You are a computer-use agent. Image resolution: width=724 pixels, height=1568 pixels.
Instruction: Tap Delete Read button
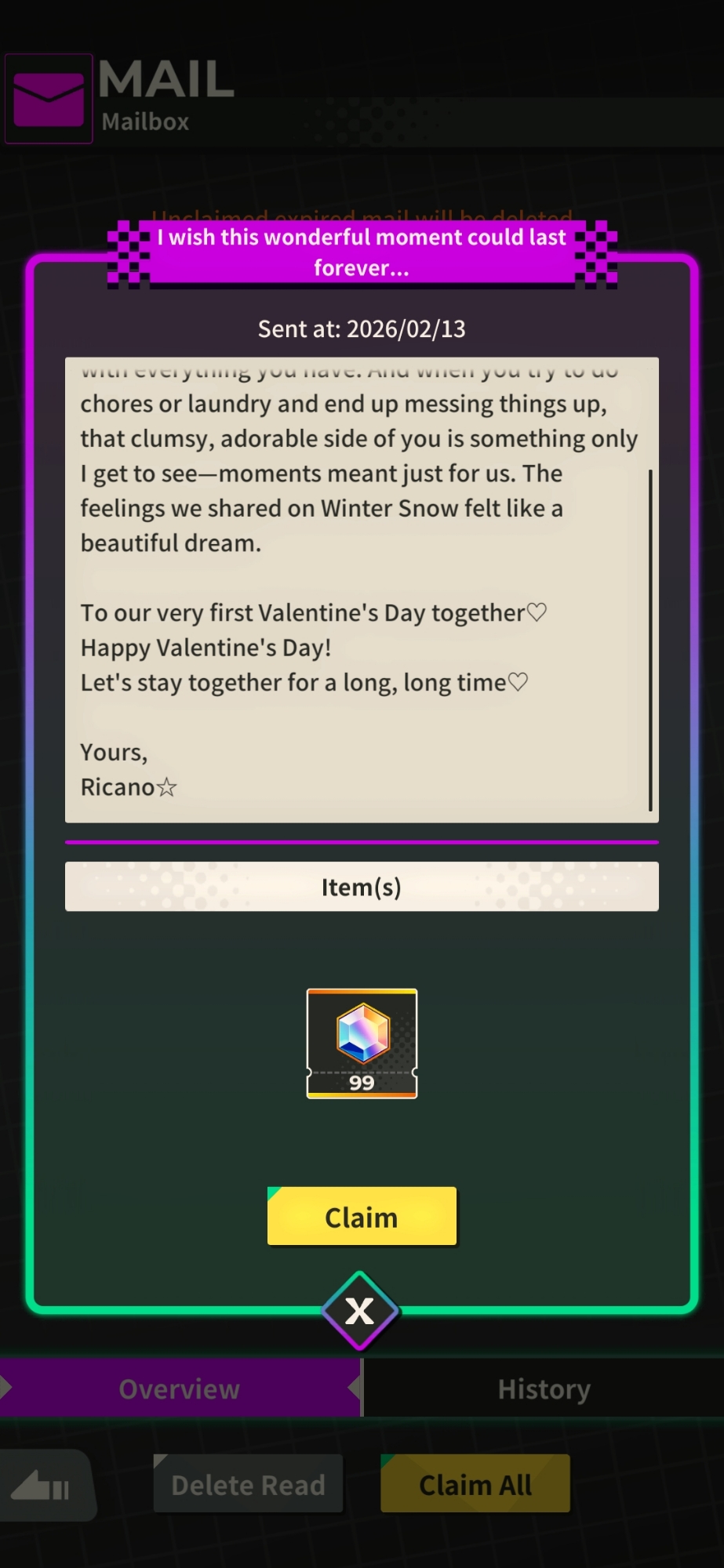click(248, 1484)
